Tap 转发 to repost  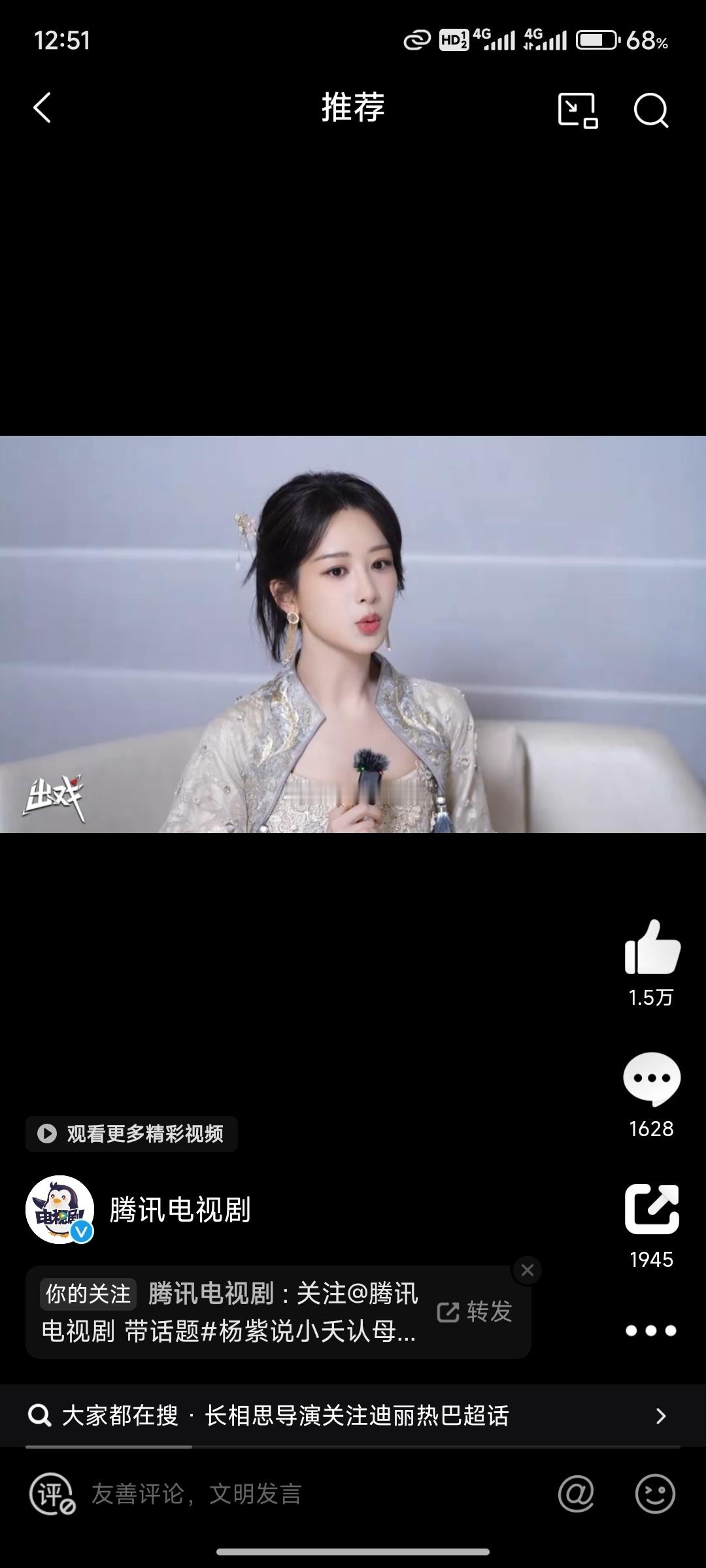tap(475, 1313)
